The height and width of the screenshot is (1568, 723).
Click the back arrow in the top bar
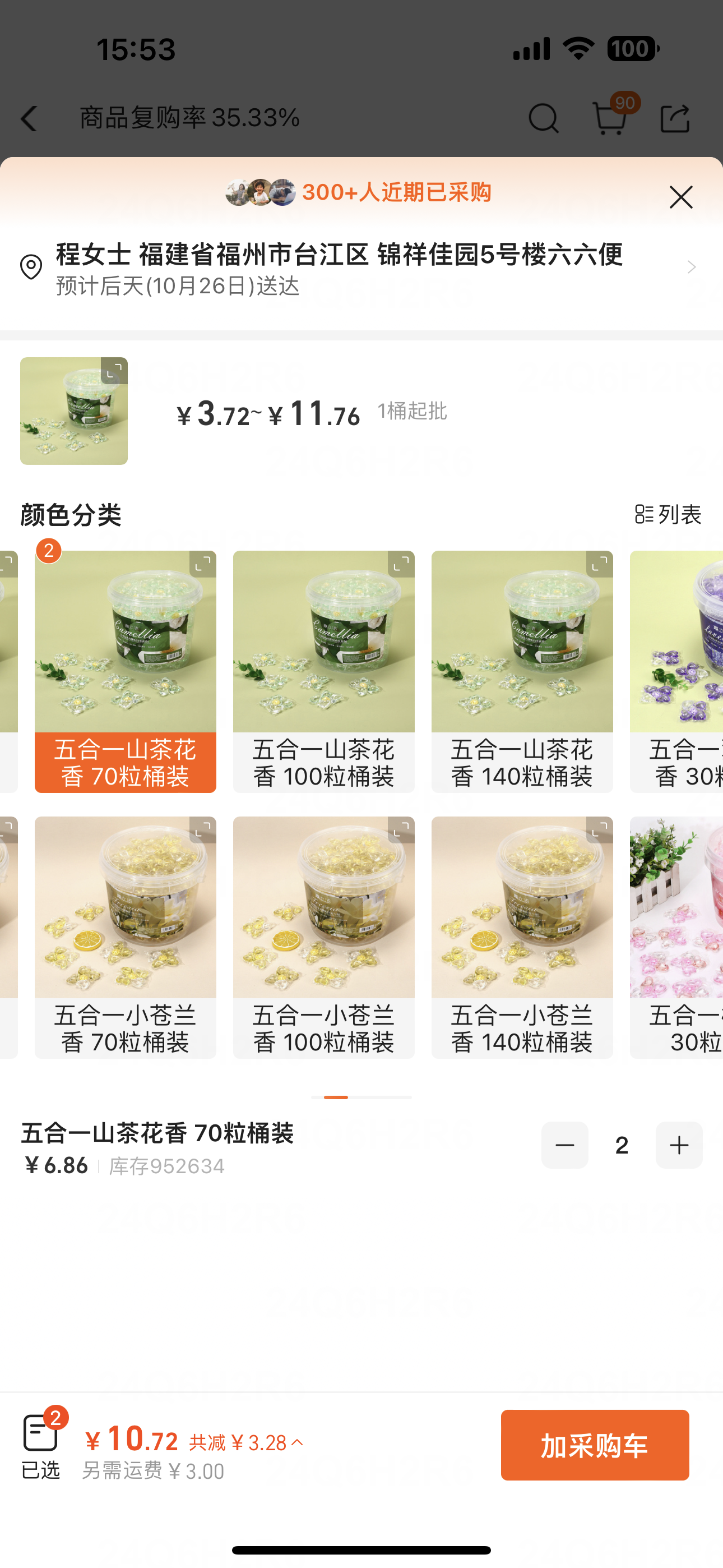pos(29,119)
